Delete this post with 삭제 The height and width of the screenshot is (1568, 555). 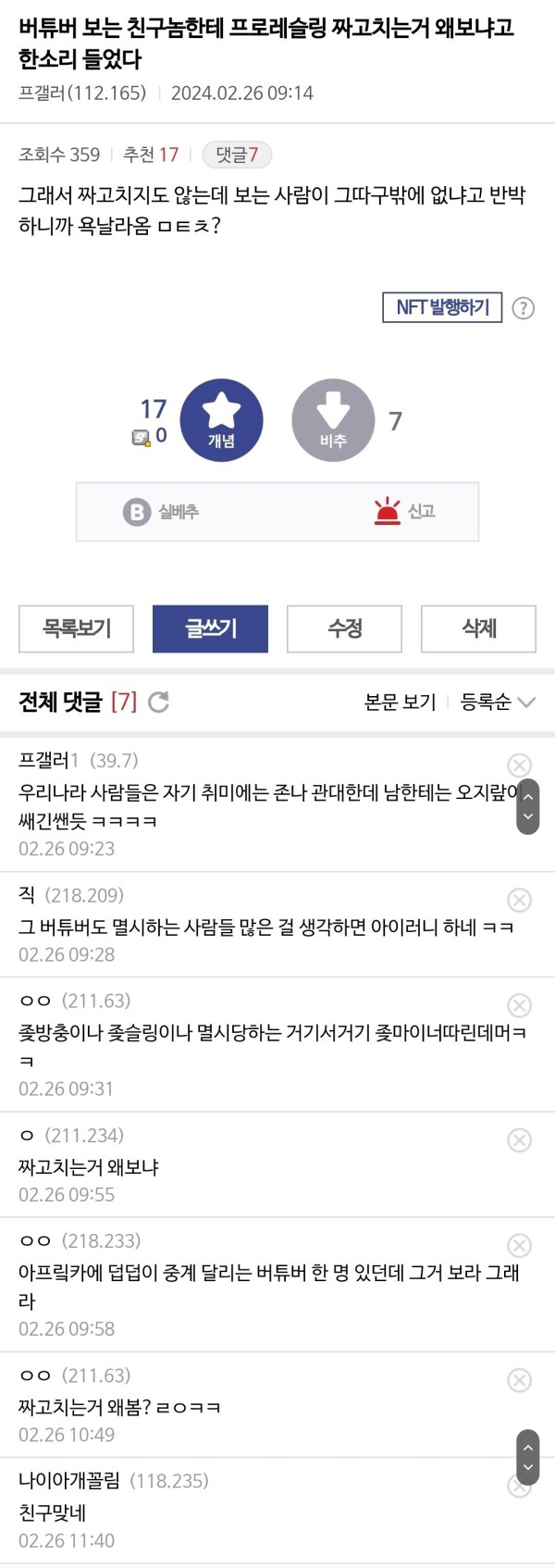478,628
